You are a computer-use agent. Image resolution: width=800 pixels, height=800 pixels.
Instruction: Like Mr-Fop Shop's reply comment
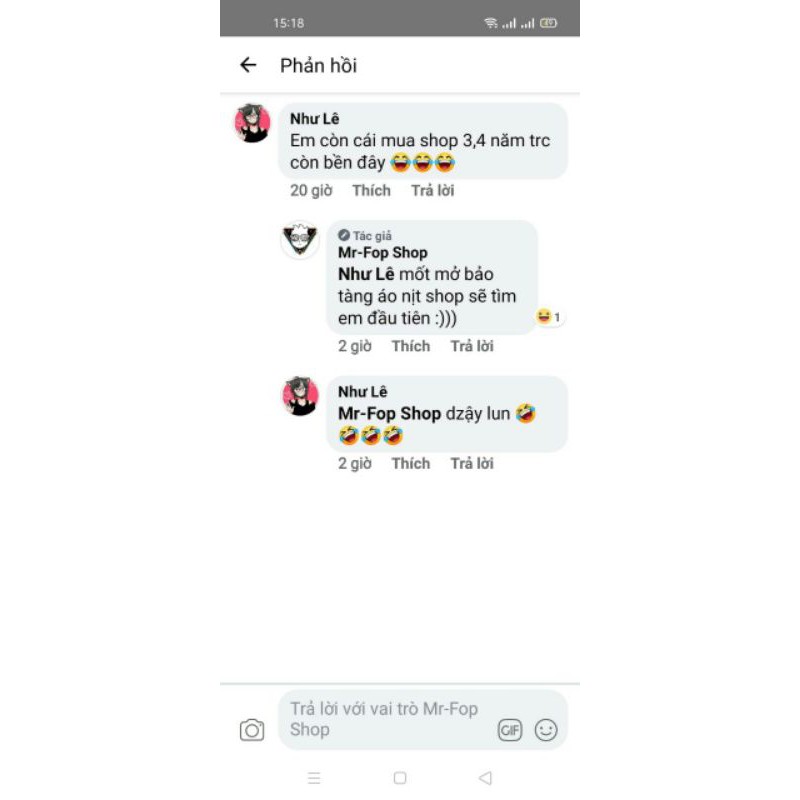(x=410, y=346)
